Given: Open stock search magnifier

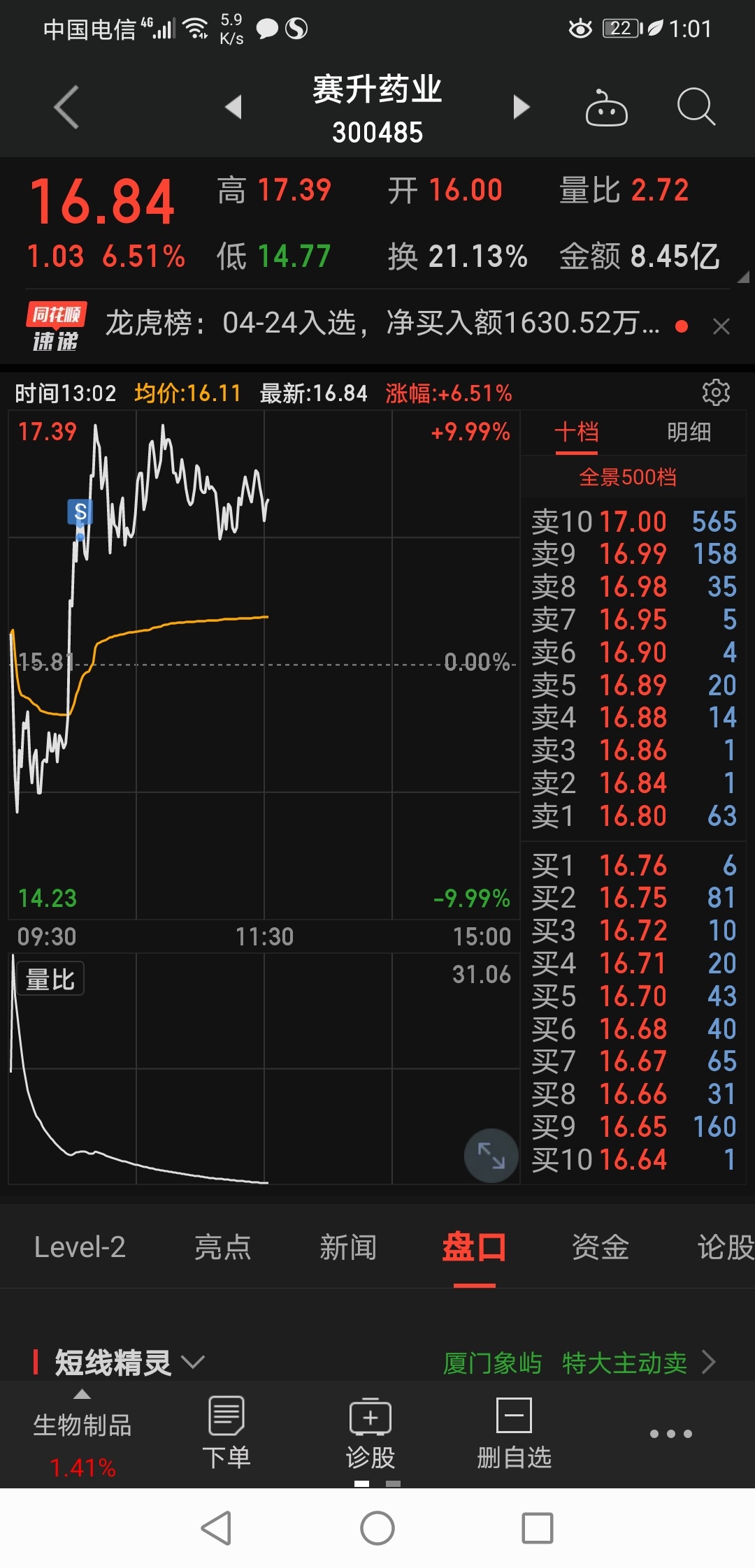Looking at the screenshot, I should tap(696, 107).
